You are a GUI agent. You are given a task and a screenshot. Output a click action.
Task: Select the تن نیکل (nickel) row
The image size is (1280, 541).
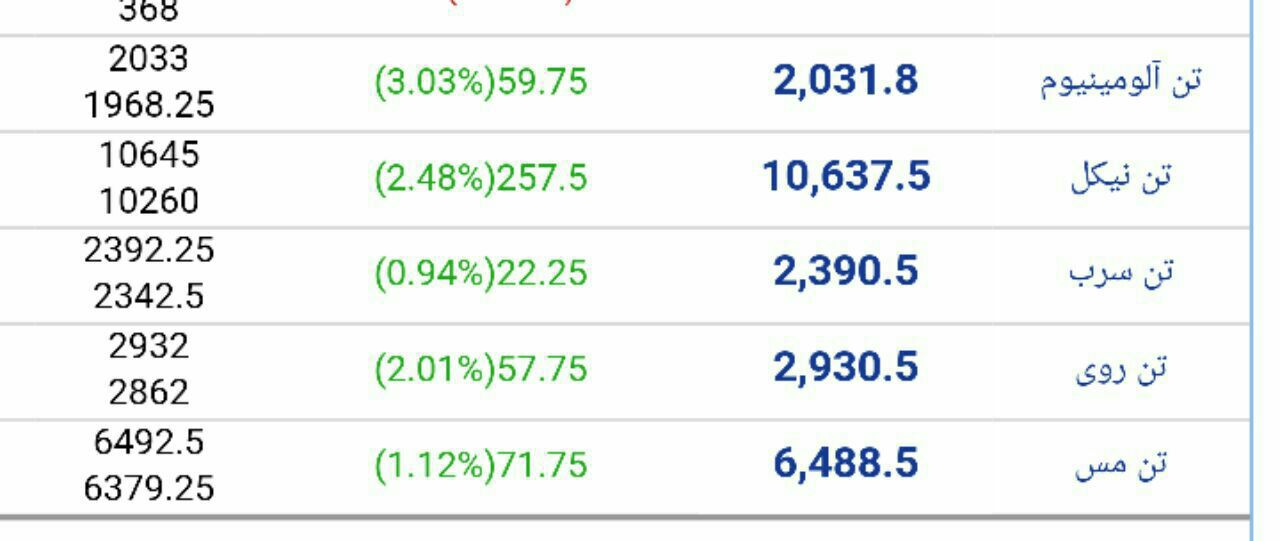(x=1120, y=178)
